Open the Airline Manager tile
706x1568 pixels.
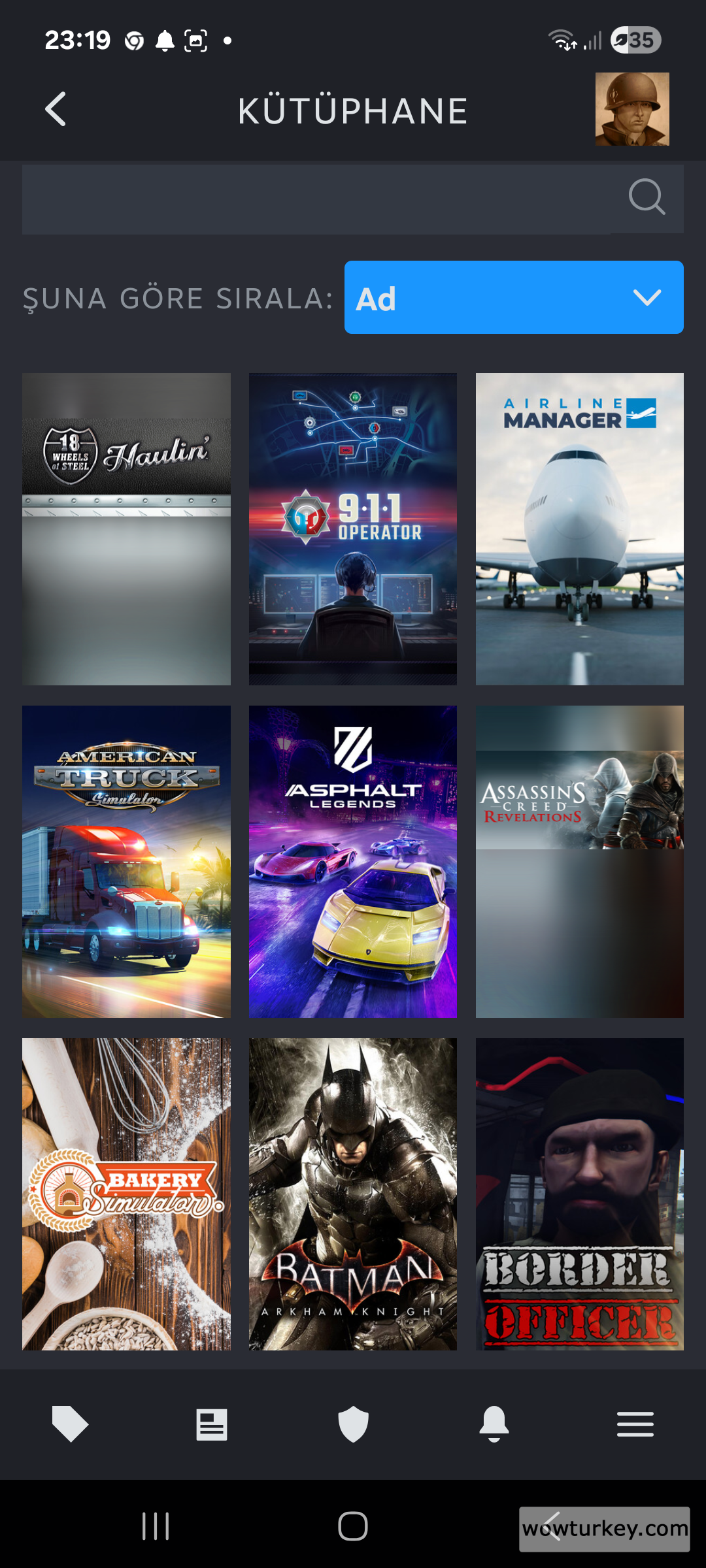[x=579, y=529]
